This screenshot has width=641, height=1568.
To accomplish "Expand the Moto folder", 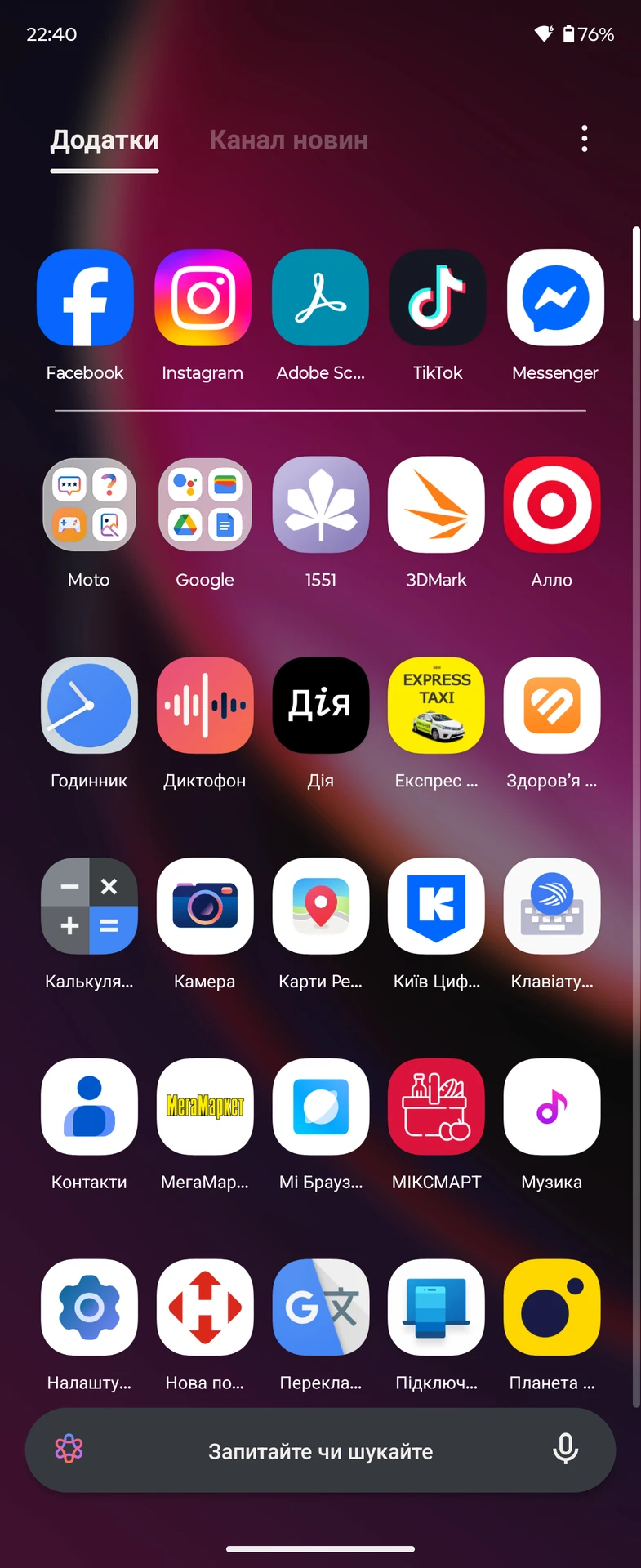I will (89, 505).
